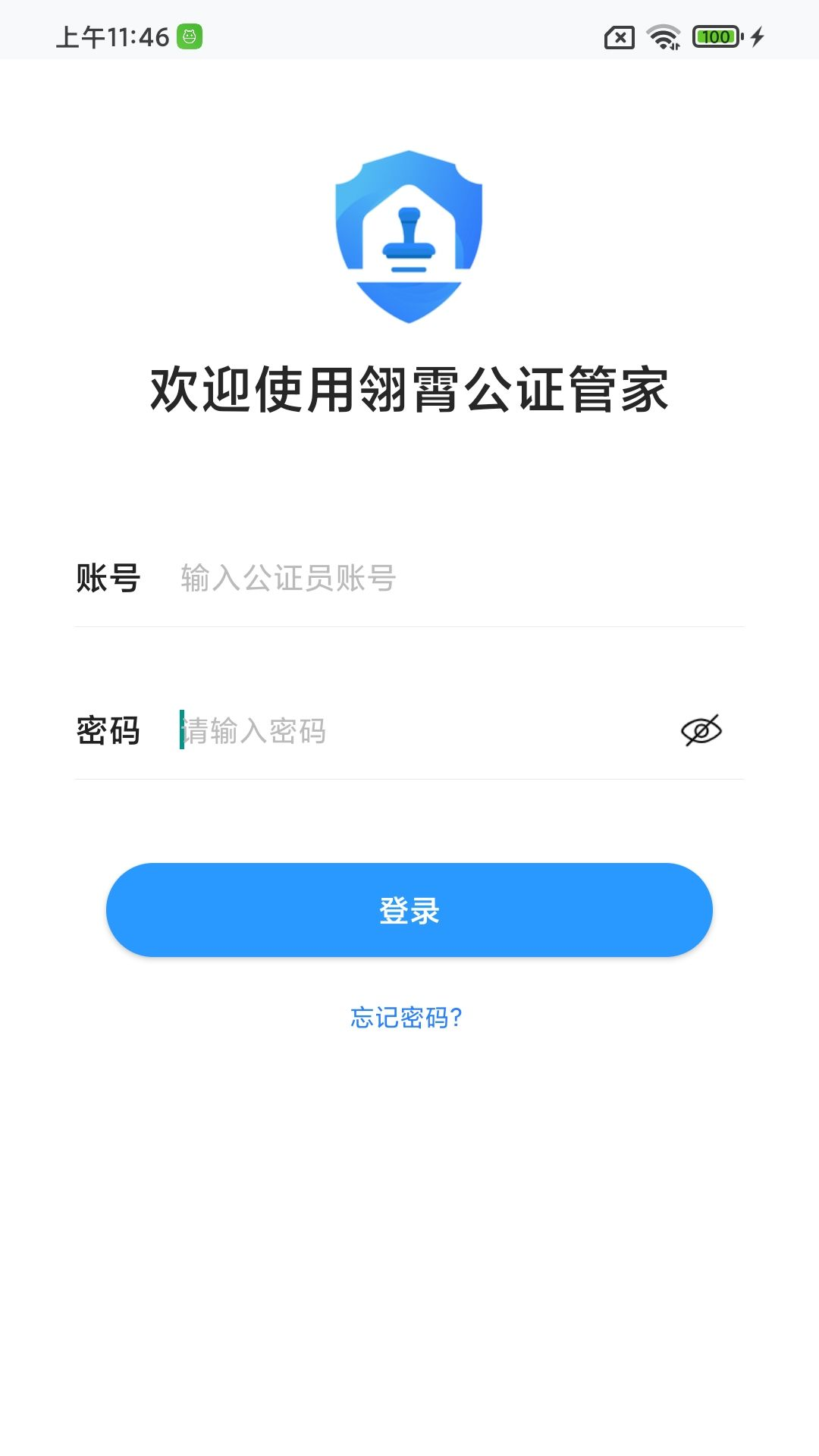
Task: Tap the green Android emoji status icon
Action: click(190, 36)
